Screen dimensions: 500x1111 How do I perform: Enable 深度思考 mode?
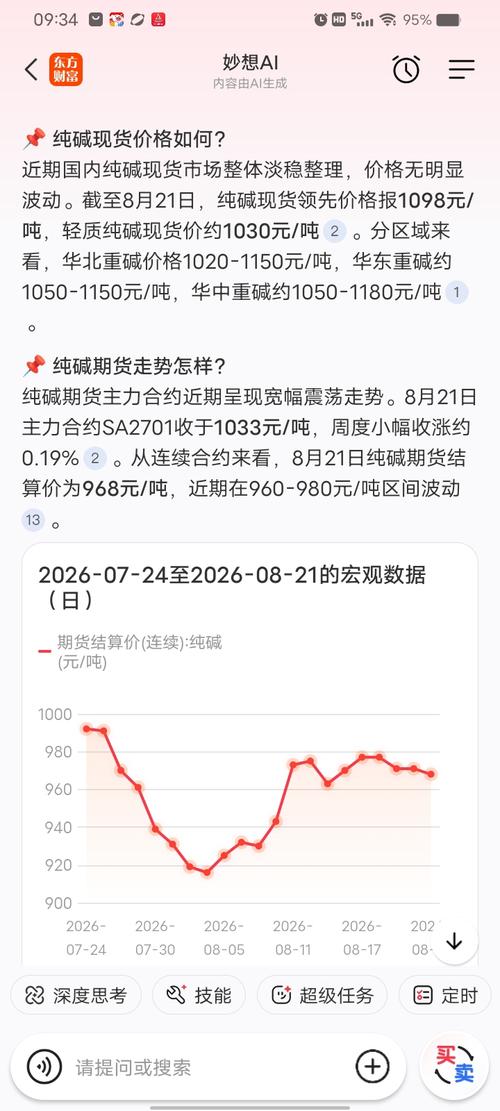click(76, 996)
